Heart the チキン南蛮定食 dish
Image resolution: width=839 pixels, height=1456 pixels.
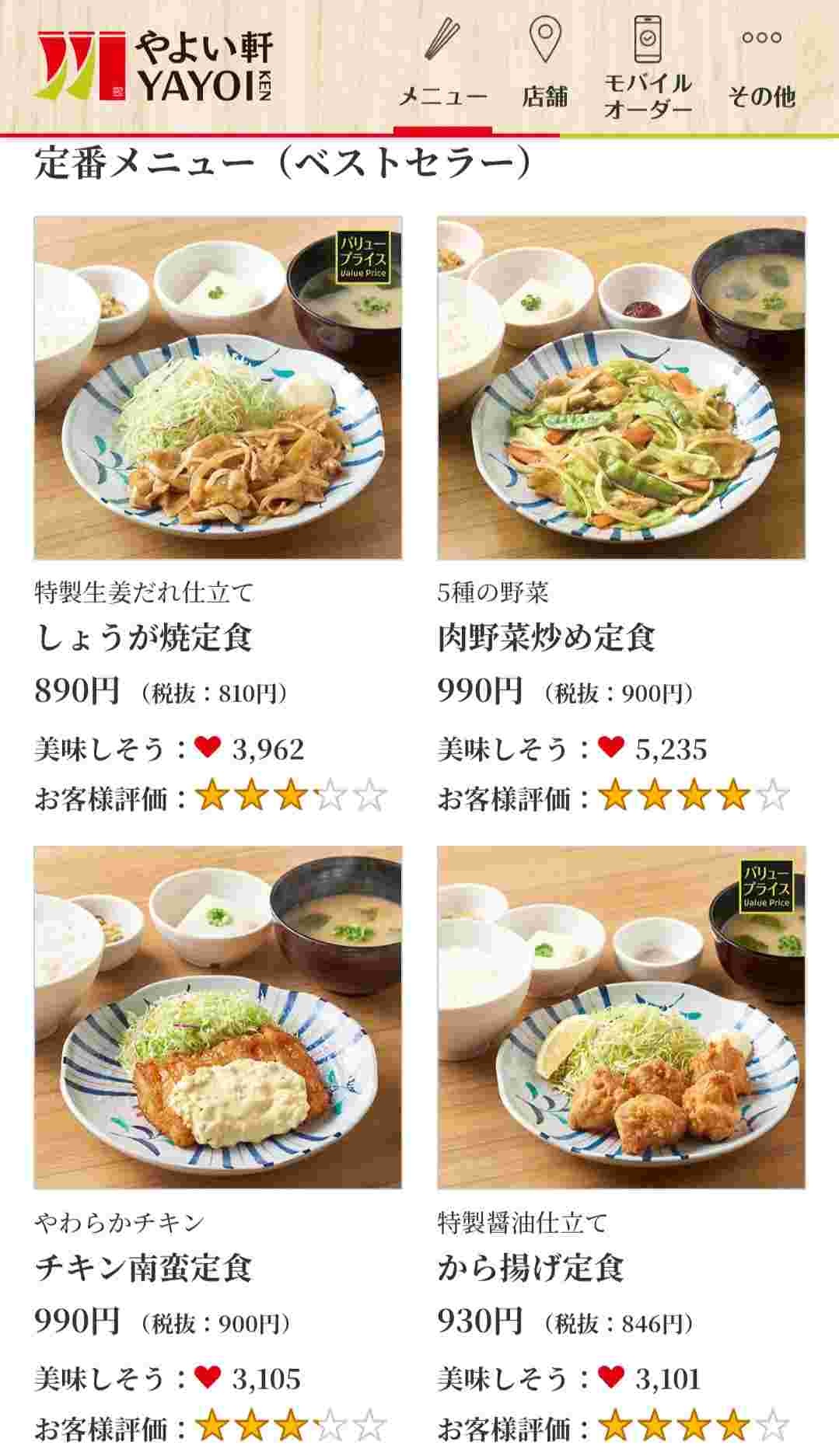(x=208, y=1377)
